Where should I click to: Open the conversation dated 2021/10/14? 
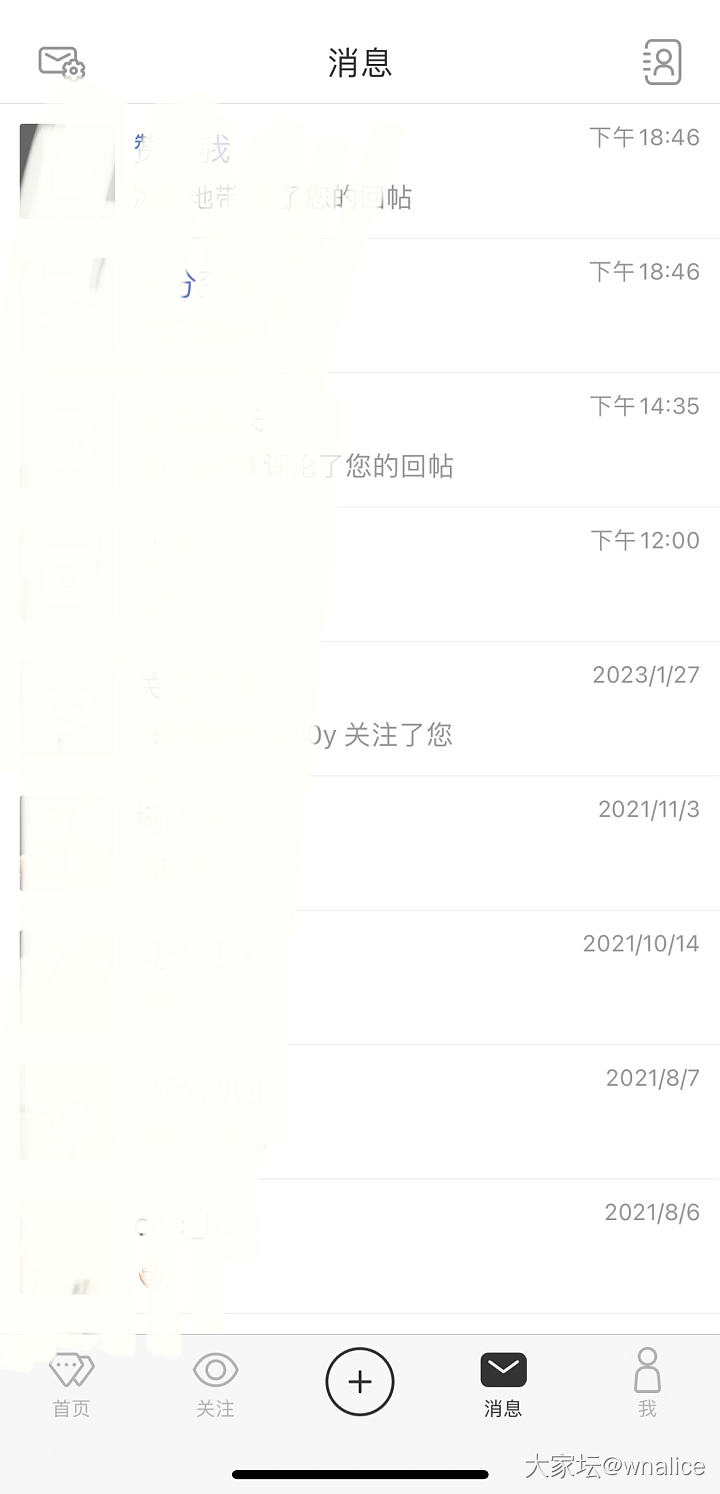click(x=400, y=977)
